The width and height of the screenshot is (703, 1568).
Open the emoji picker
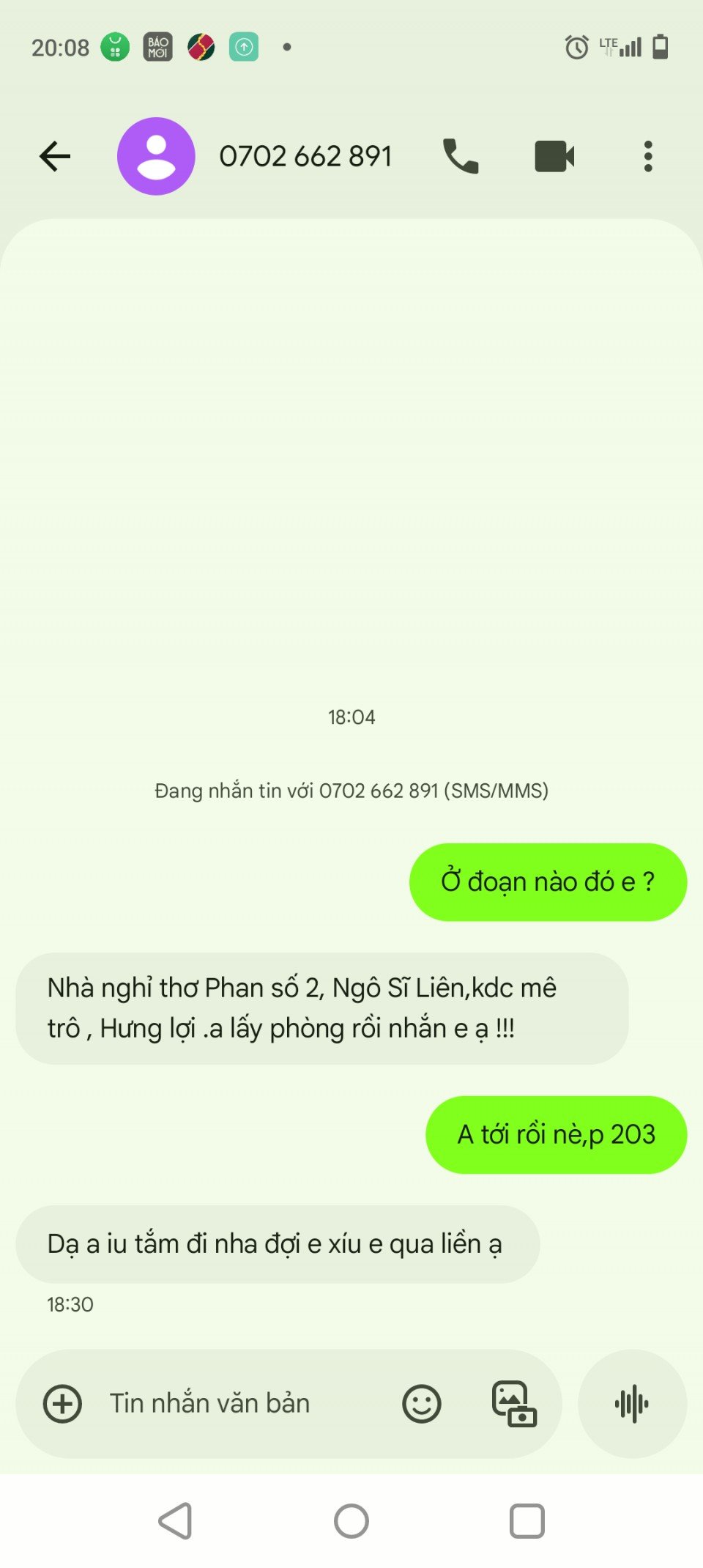(422, 1404)
